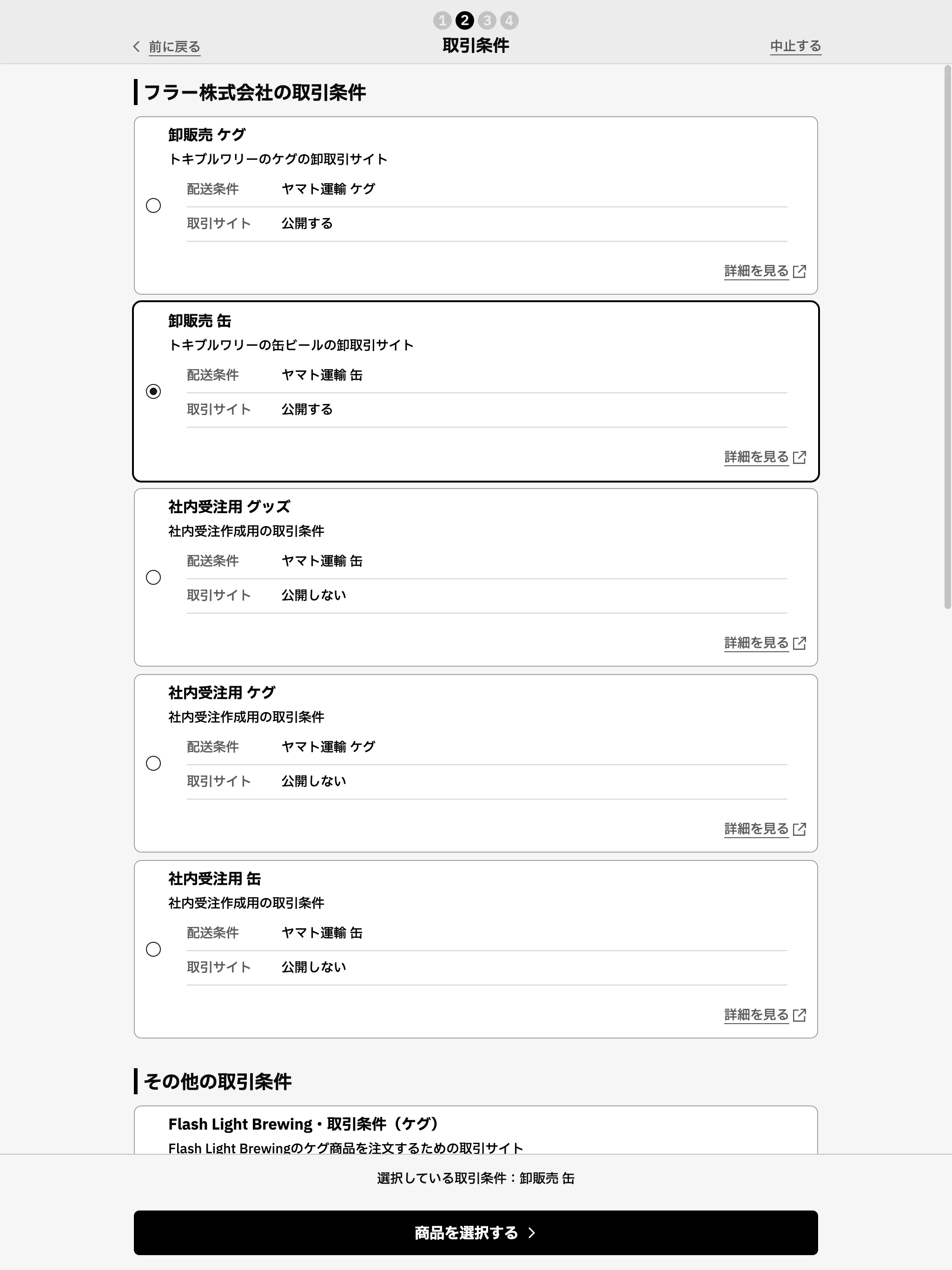
Task: Choose the 社内受注用 グッズ radio button
Action: click(153, 577)
